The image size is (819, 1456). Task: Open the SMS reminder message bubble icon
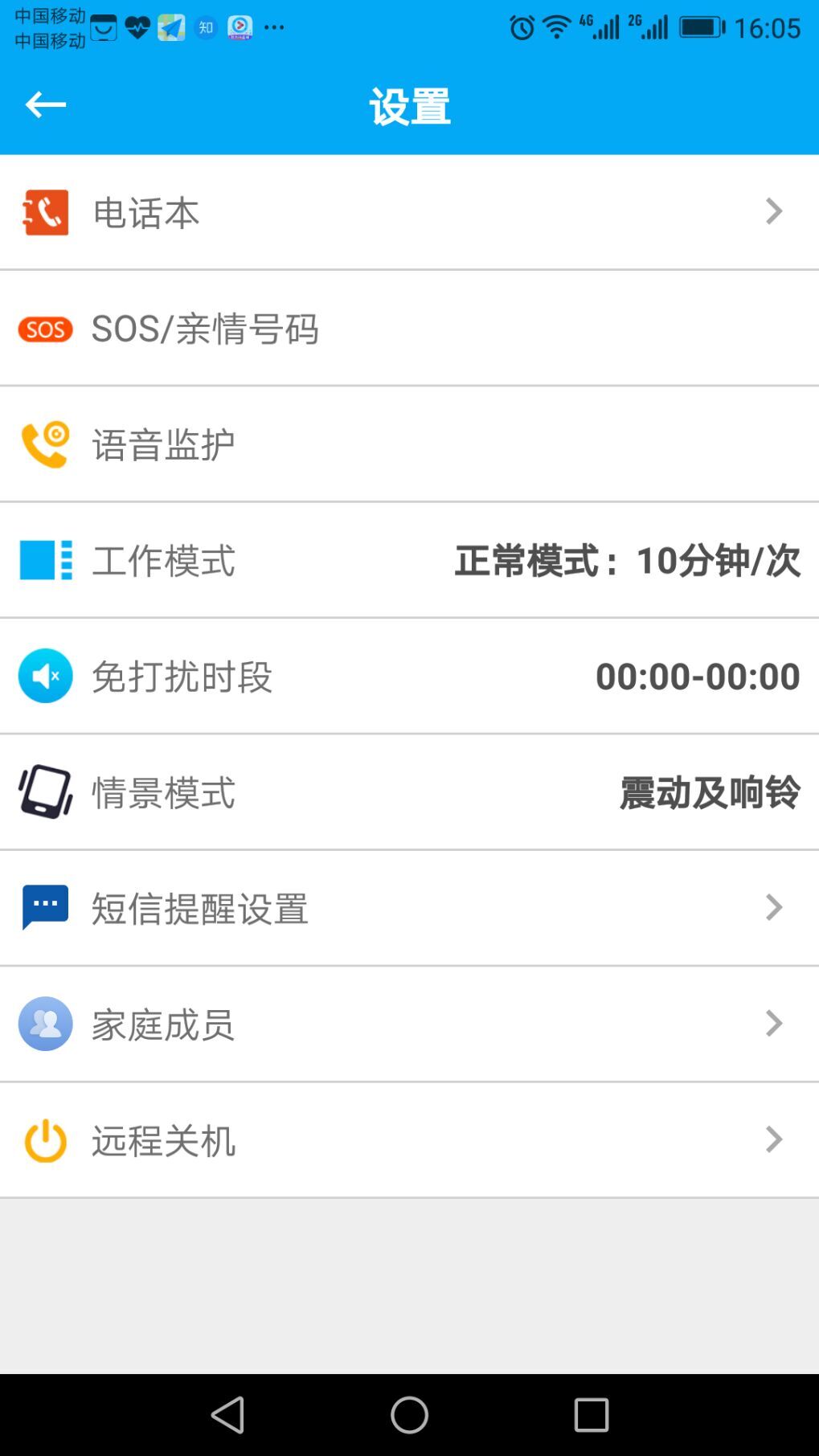[x=45, y=906]
